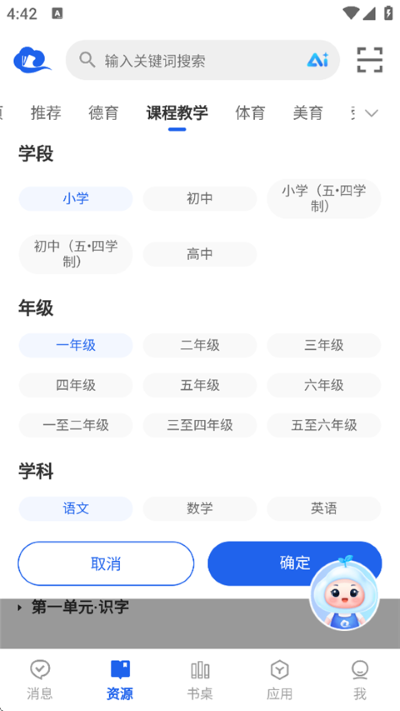Screen dimensions: 400x711
Task: Select the 高中 stage chip
Action: pos(200,254)
